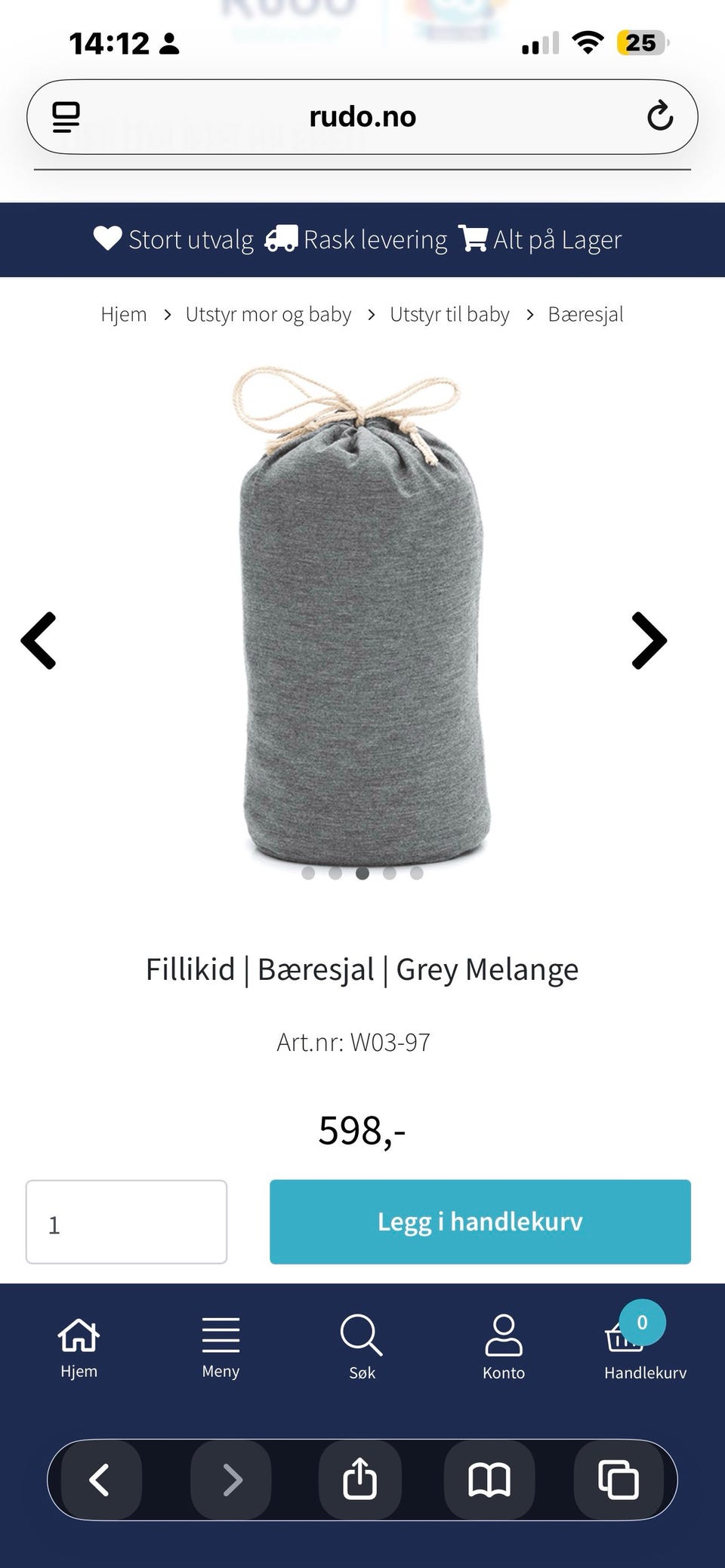Viewport: 725px width, 1568px height.
Task: Open page settings via the reader icon
Action: point(66,116)
